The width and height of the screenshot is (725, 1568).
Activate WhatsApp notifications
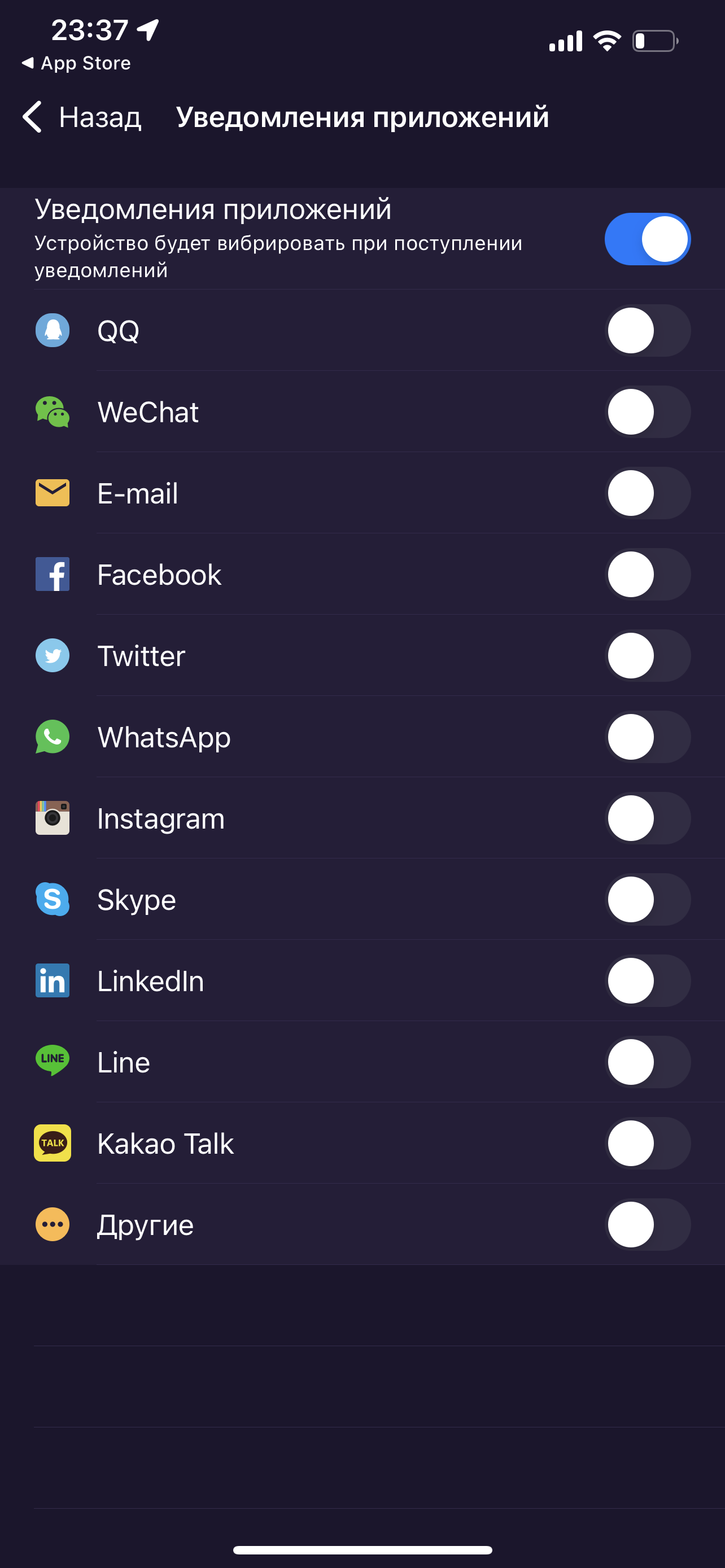pyautogui.click(x=647, y=737)
